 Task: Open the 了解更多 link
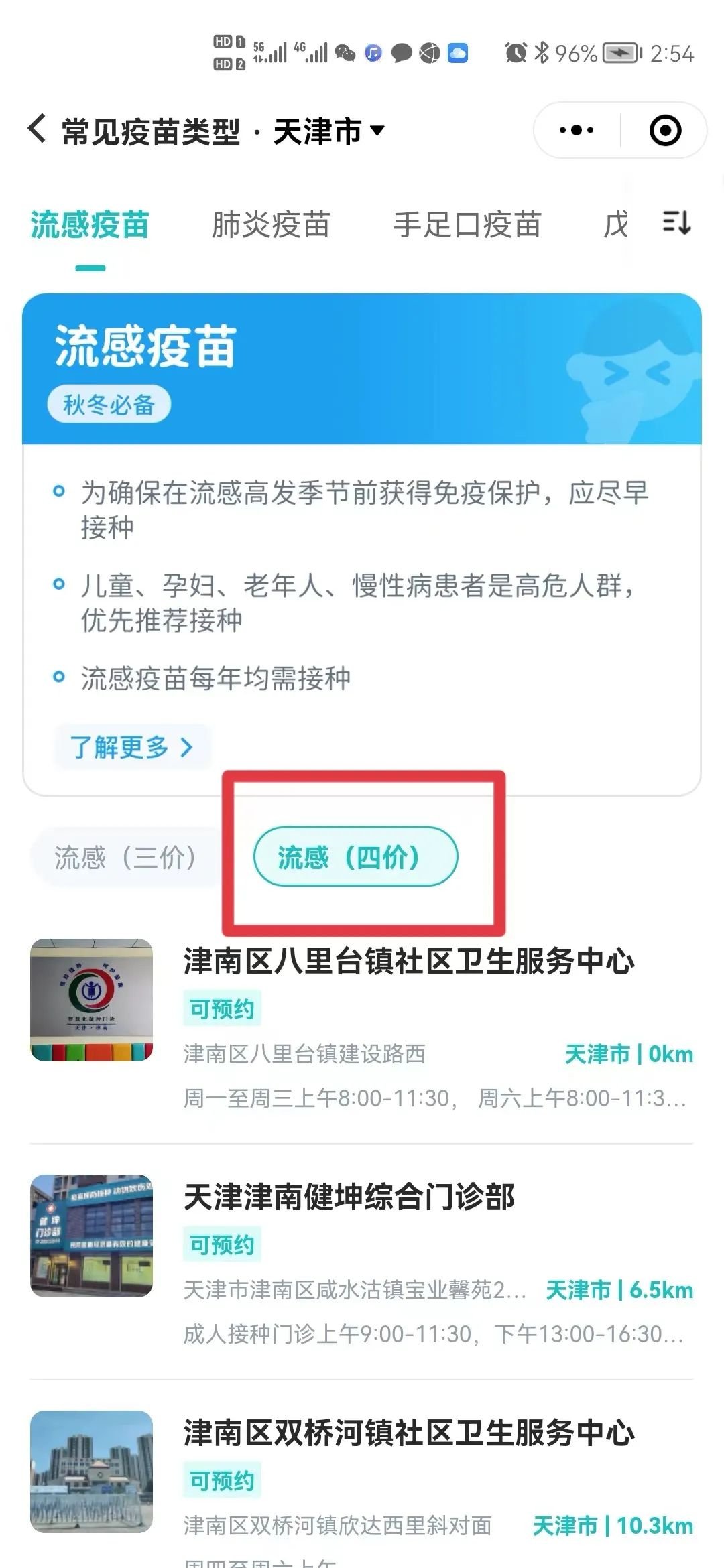click(x=131, y=746)
